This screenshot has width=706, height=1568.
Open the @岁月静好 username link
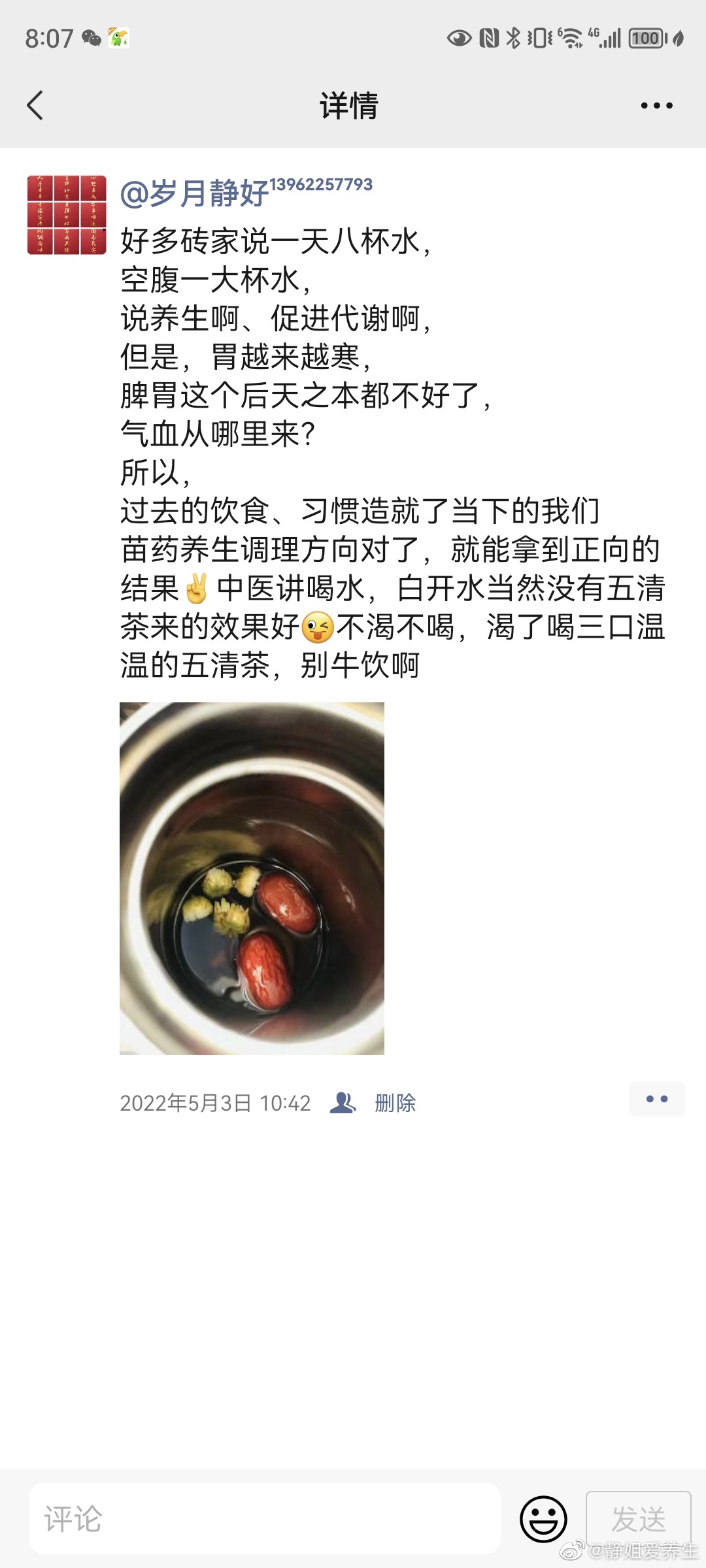click(x=195, y=193)
